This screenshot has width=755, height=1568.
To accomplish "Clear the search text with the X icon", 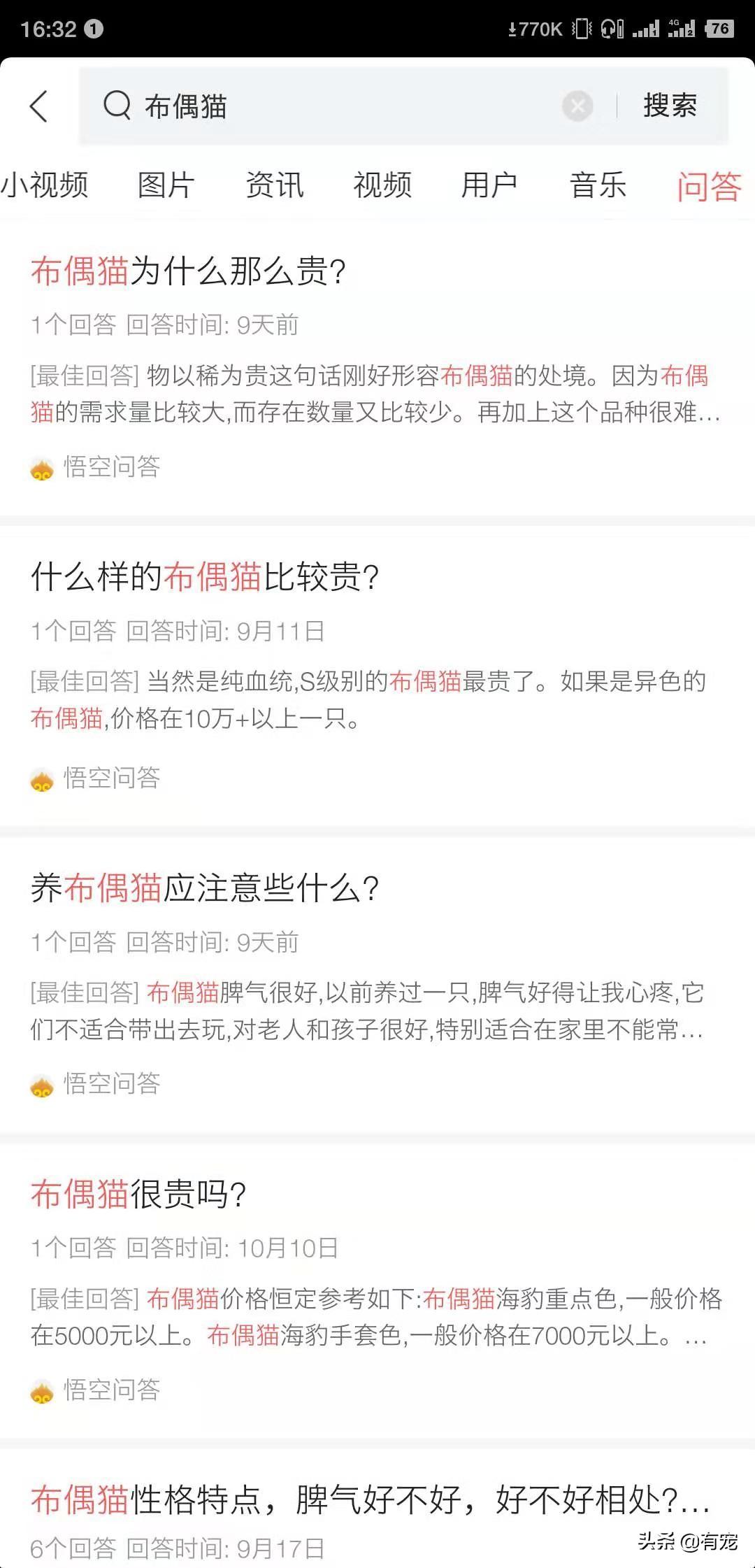I will click(577, 106).
